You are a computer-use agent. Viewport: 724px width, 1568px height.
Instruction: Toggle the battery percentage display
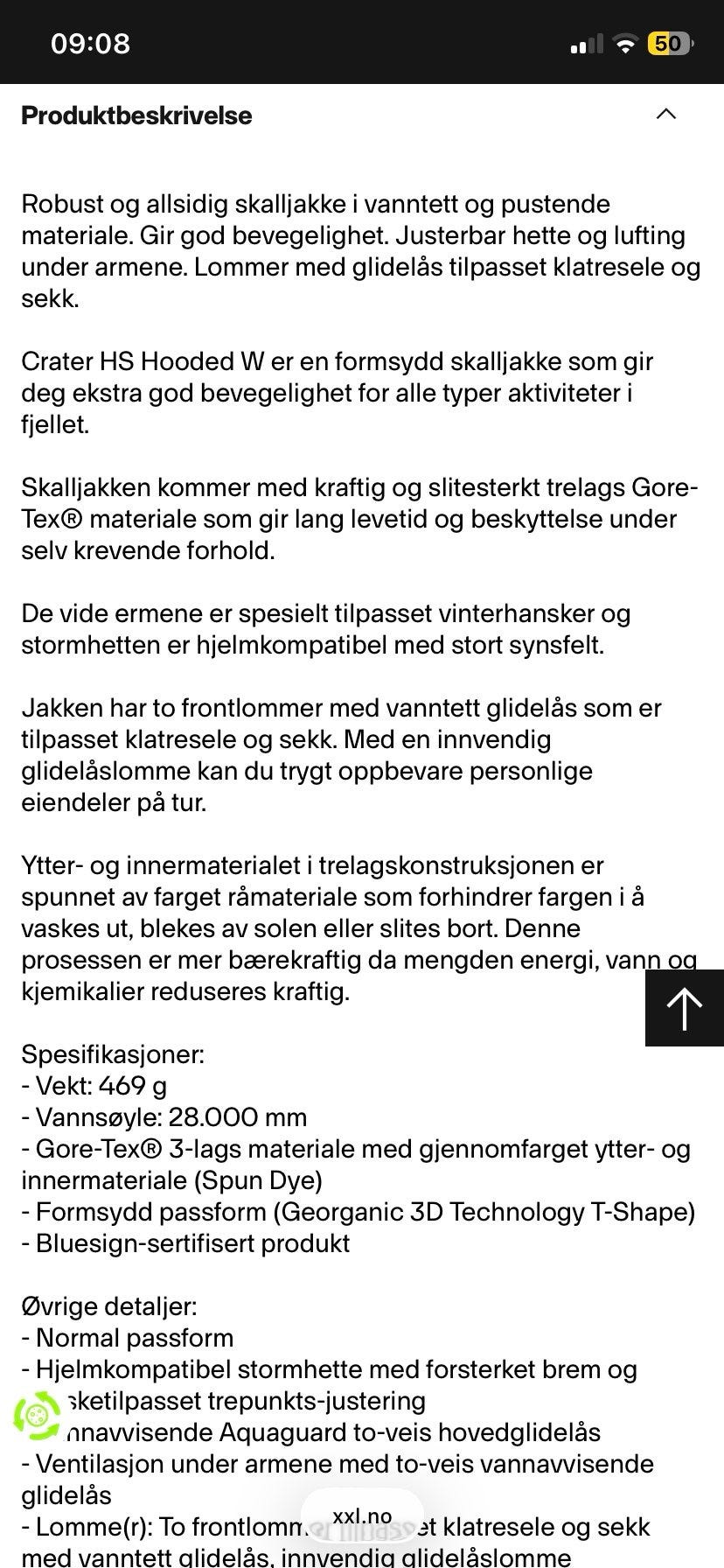click(x=668, y=42)
